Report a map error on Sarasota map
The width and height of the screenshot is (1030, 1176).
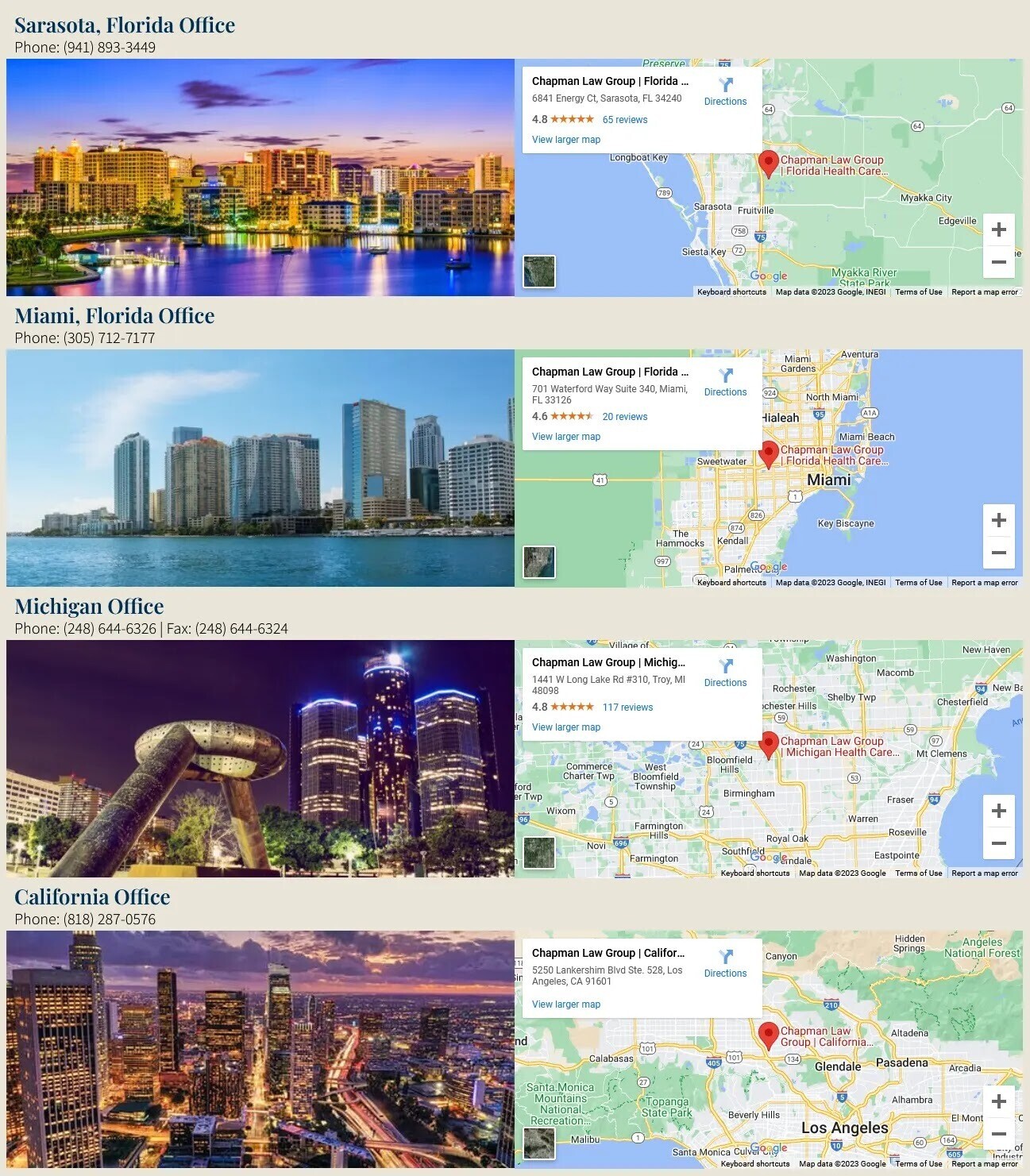click(984, 292)
